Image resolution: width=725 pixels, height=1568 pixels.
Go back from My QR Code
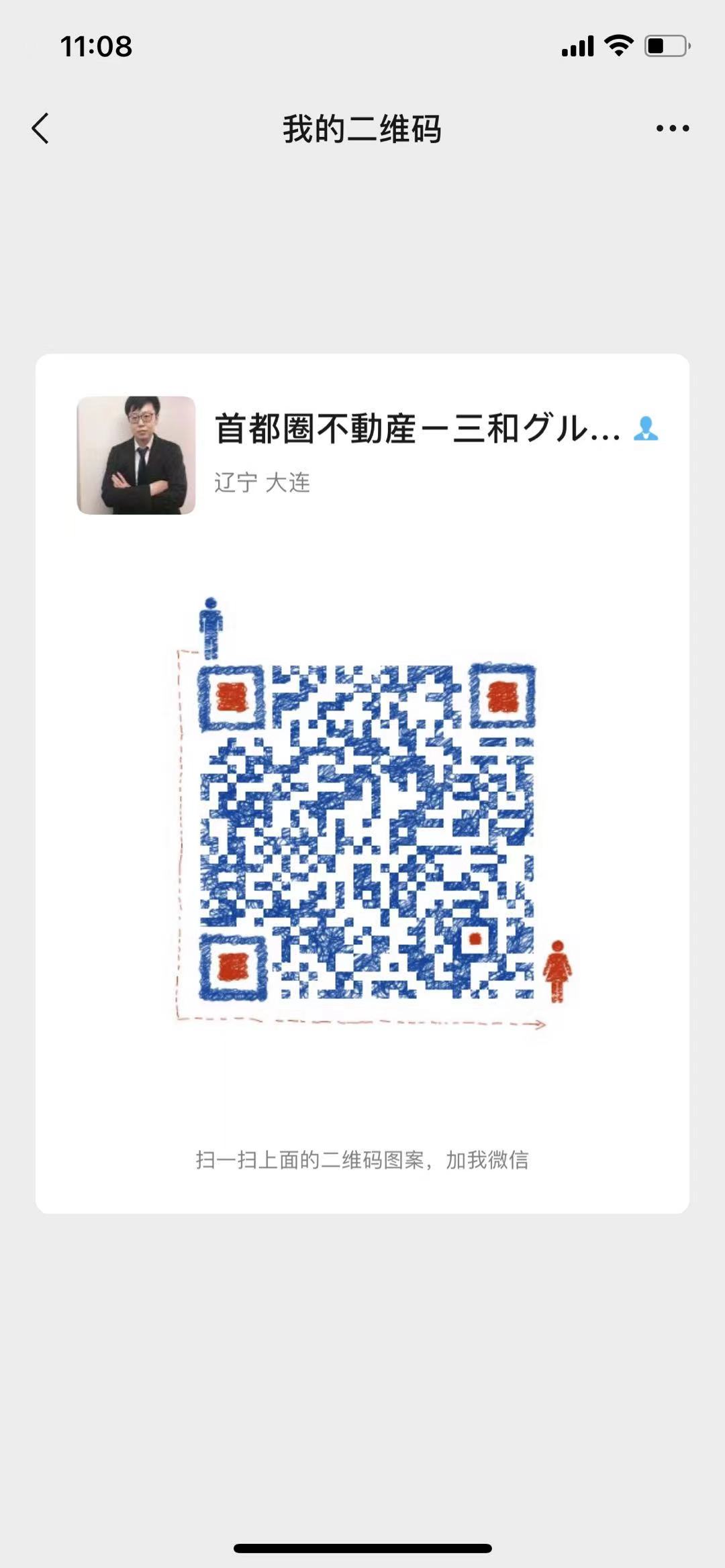point(40,128)
